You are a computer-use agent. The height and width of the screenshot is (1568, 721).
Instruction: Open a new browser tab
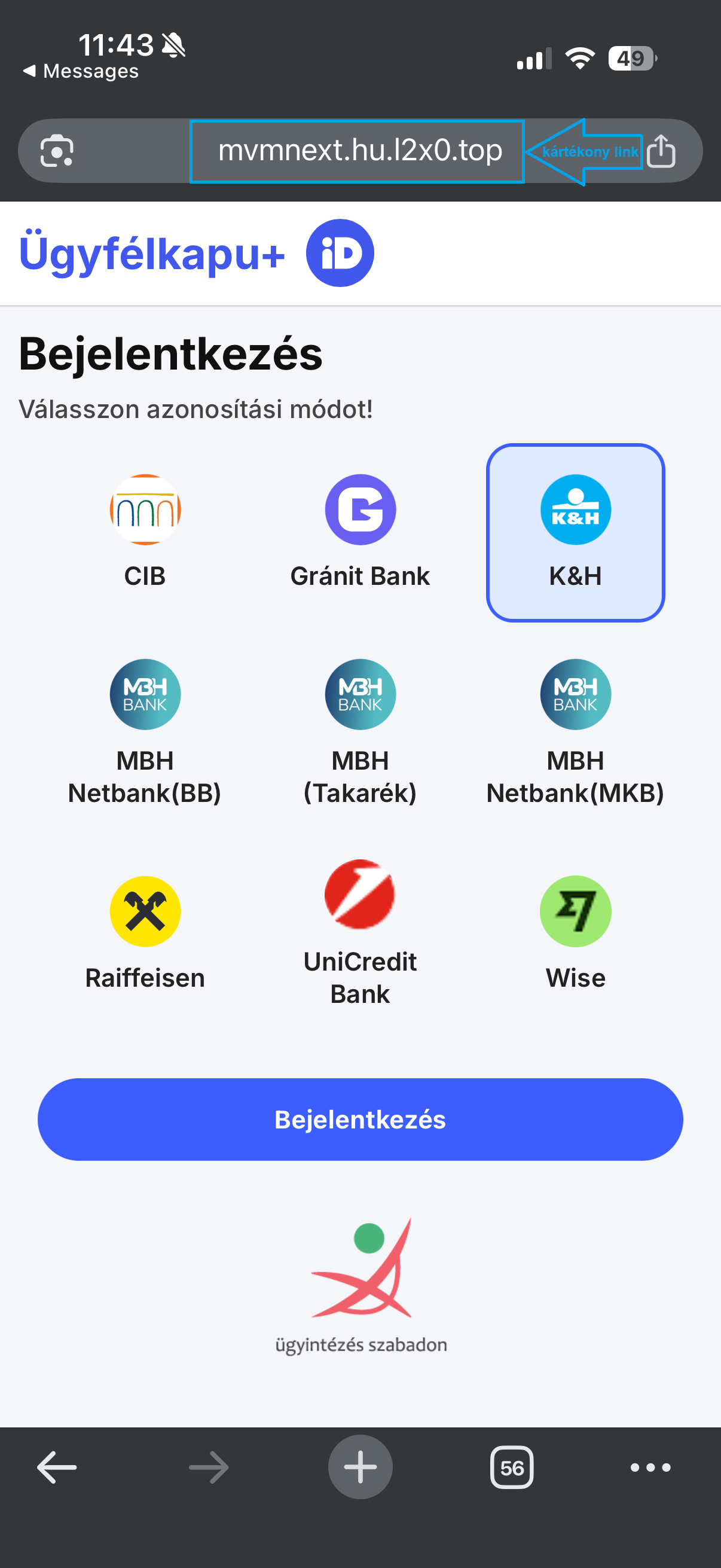click(360, 1467)
